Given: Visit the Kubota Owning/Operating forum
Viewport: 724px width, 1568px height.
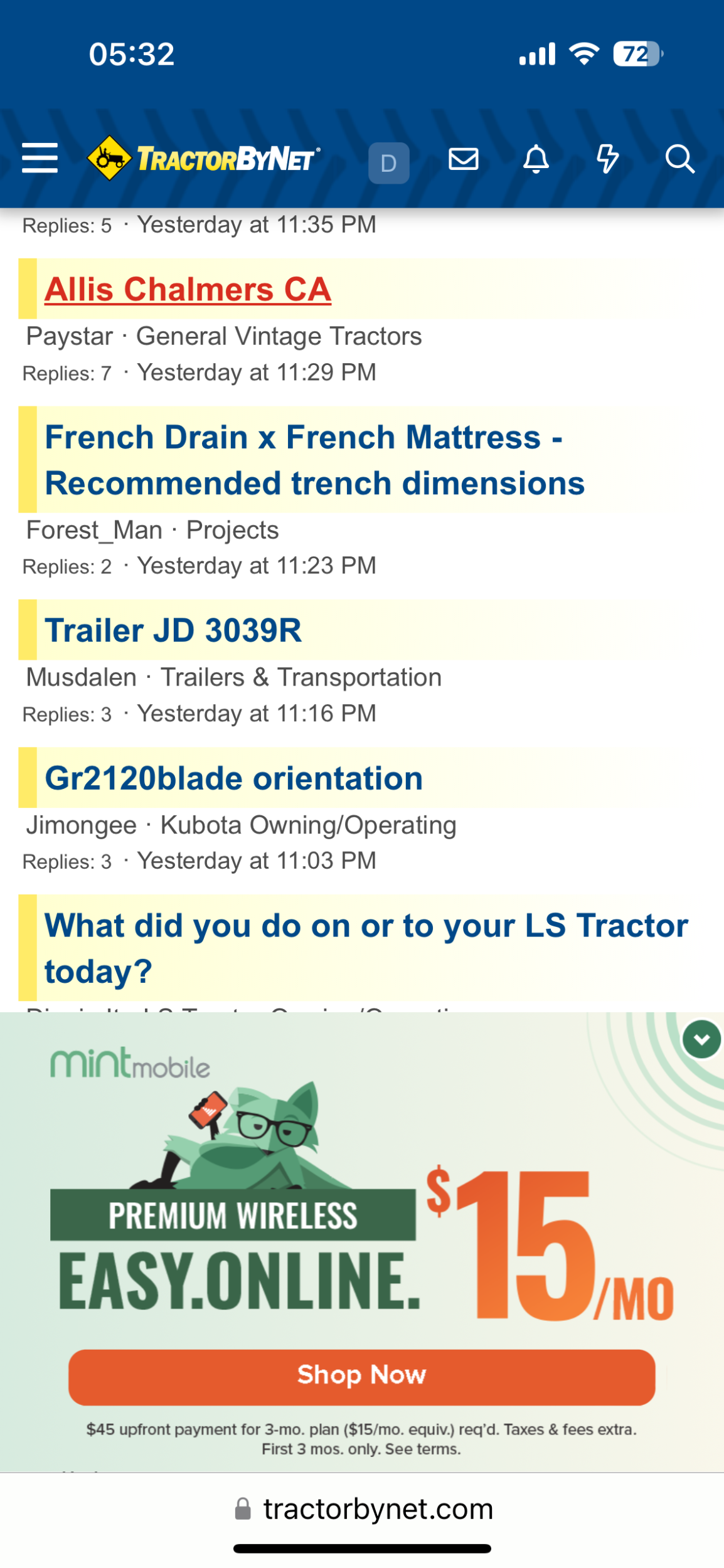Looking at the screenshot, I should point(308,825).
